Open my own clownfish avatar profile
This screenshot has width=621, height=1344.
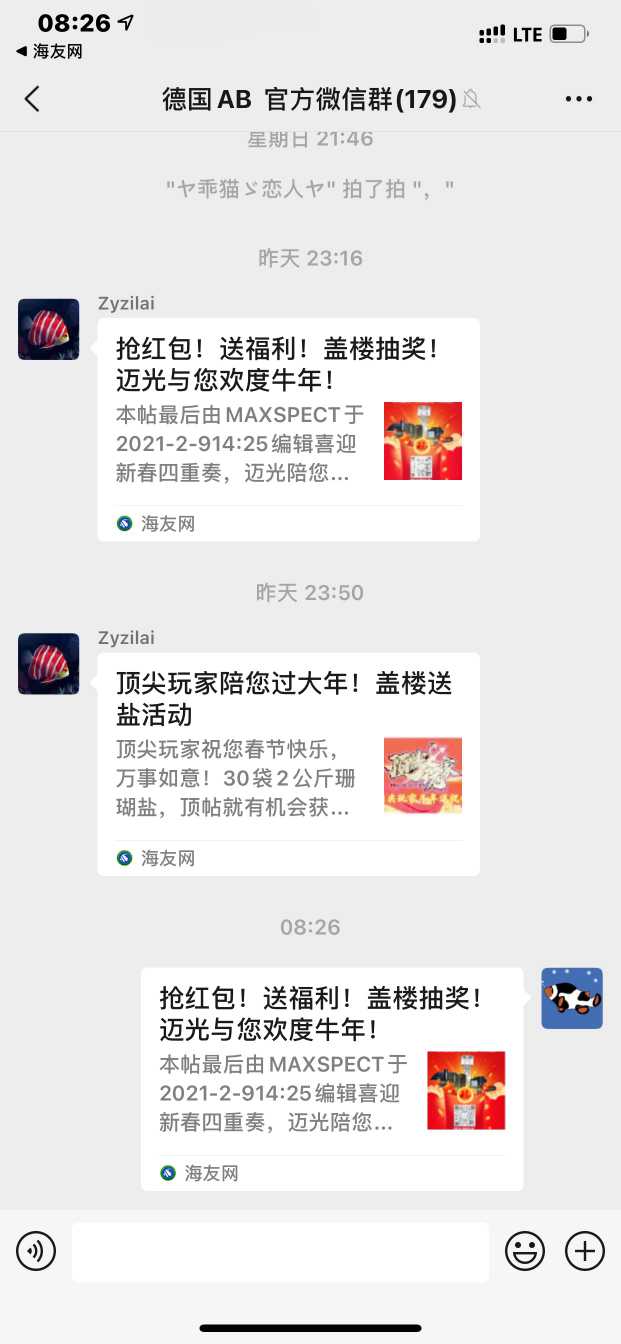(x=572, y=998)
